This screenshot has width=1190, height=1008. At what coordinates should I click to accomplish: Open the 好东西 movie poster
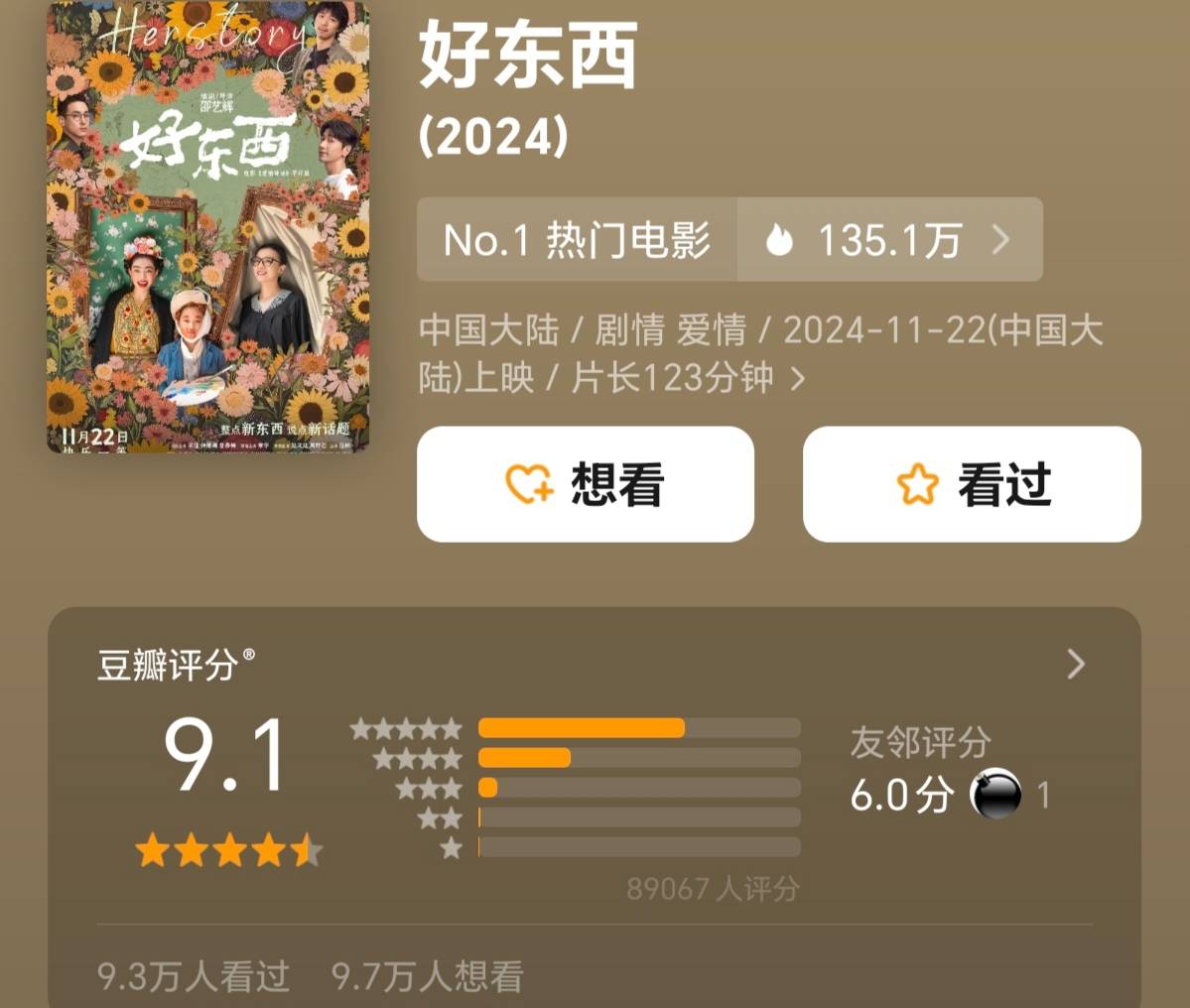click(x=208, y=227)
